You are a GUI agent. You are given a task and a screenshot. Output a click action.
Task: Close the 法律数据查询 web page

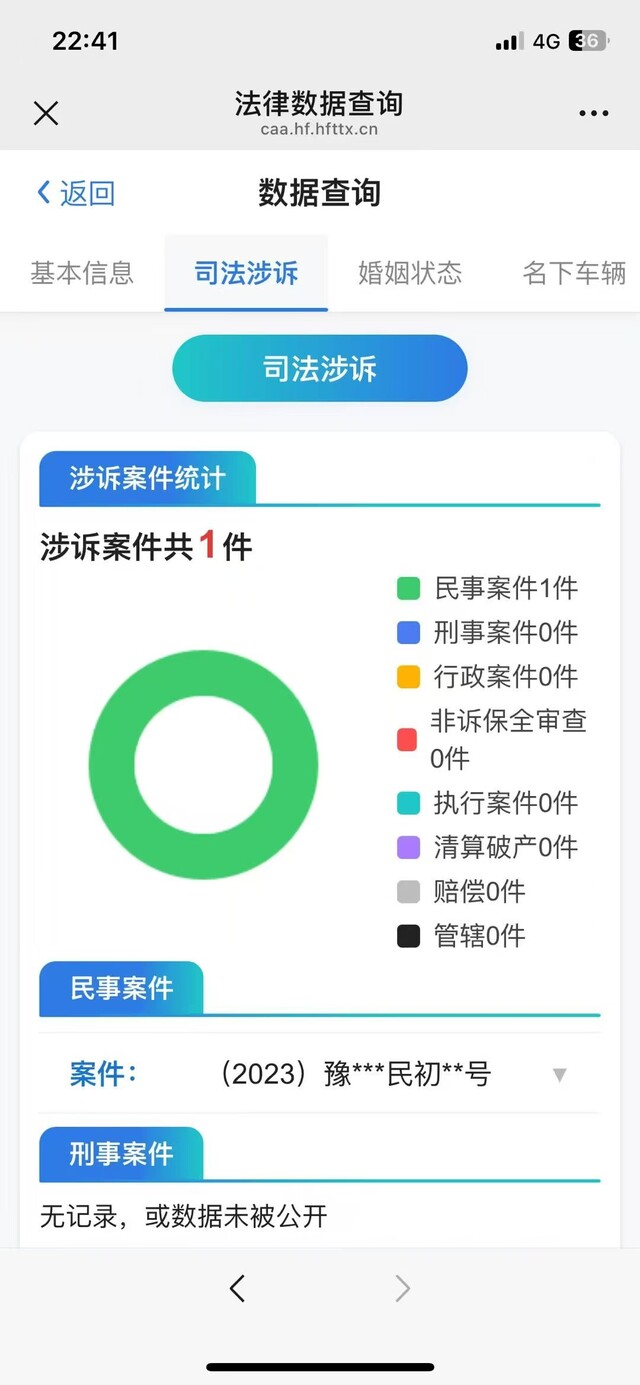pyautogui.click(x=46, y=113)
